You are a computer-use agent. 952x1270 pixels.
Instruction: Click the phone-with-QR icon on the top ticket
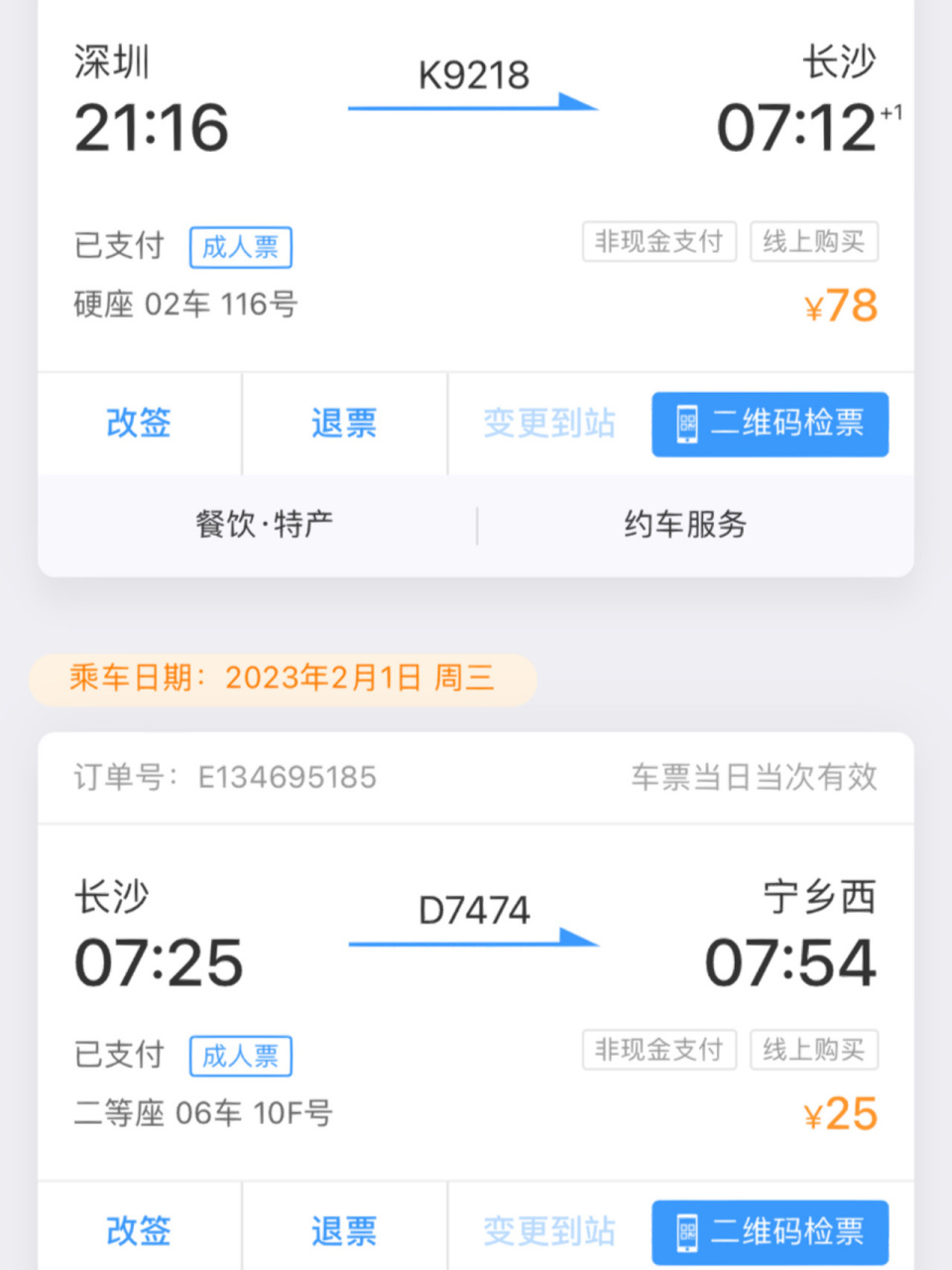pyautogui.click(x=685, y=425)
